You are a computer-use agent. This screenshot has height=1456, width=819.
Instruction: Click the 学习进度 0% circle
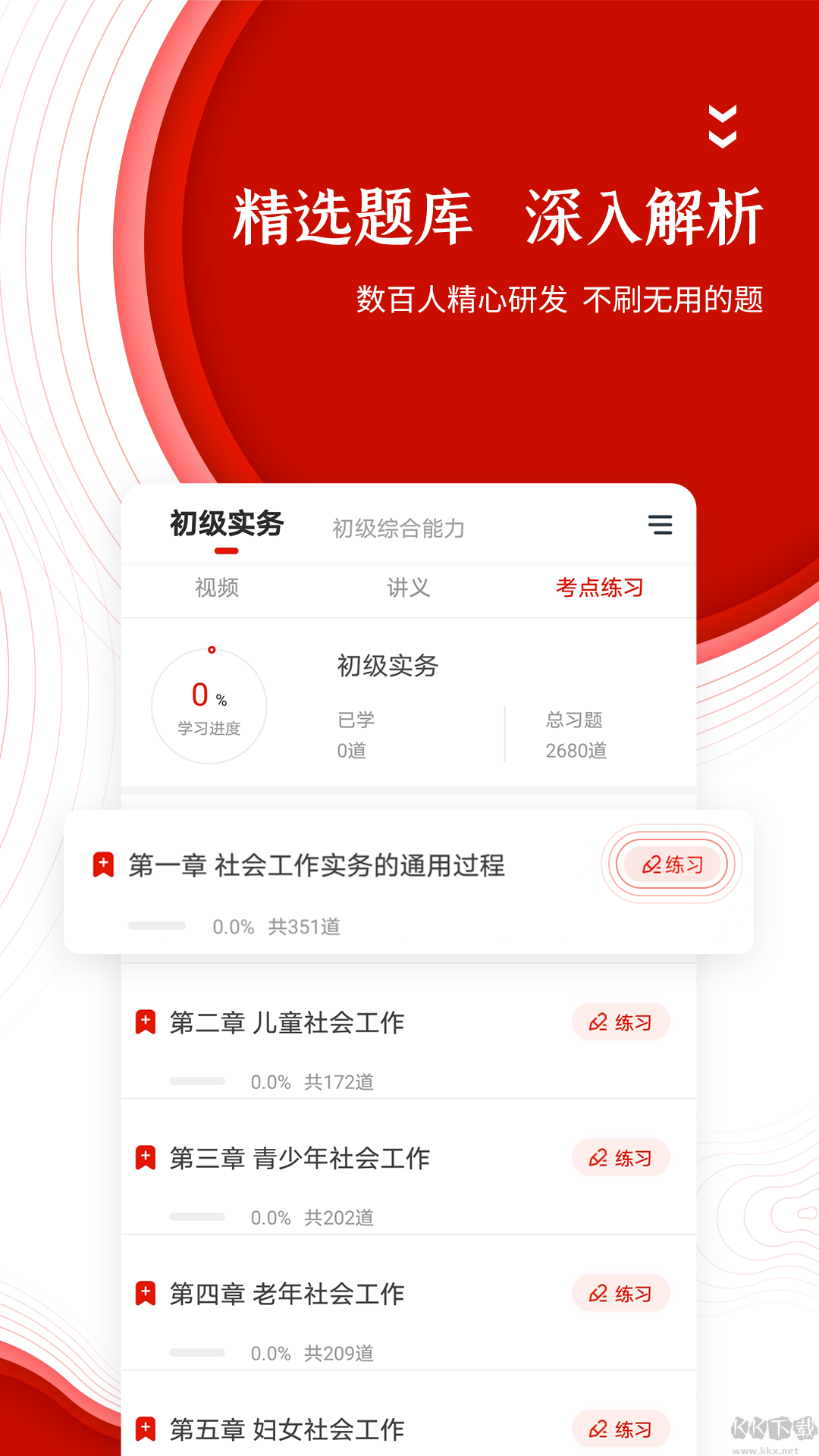coord(210,705)
